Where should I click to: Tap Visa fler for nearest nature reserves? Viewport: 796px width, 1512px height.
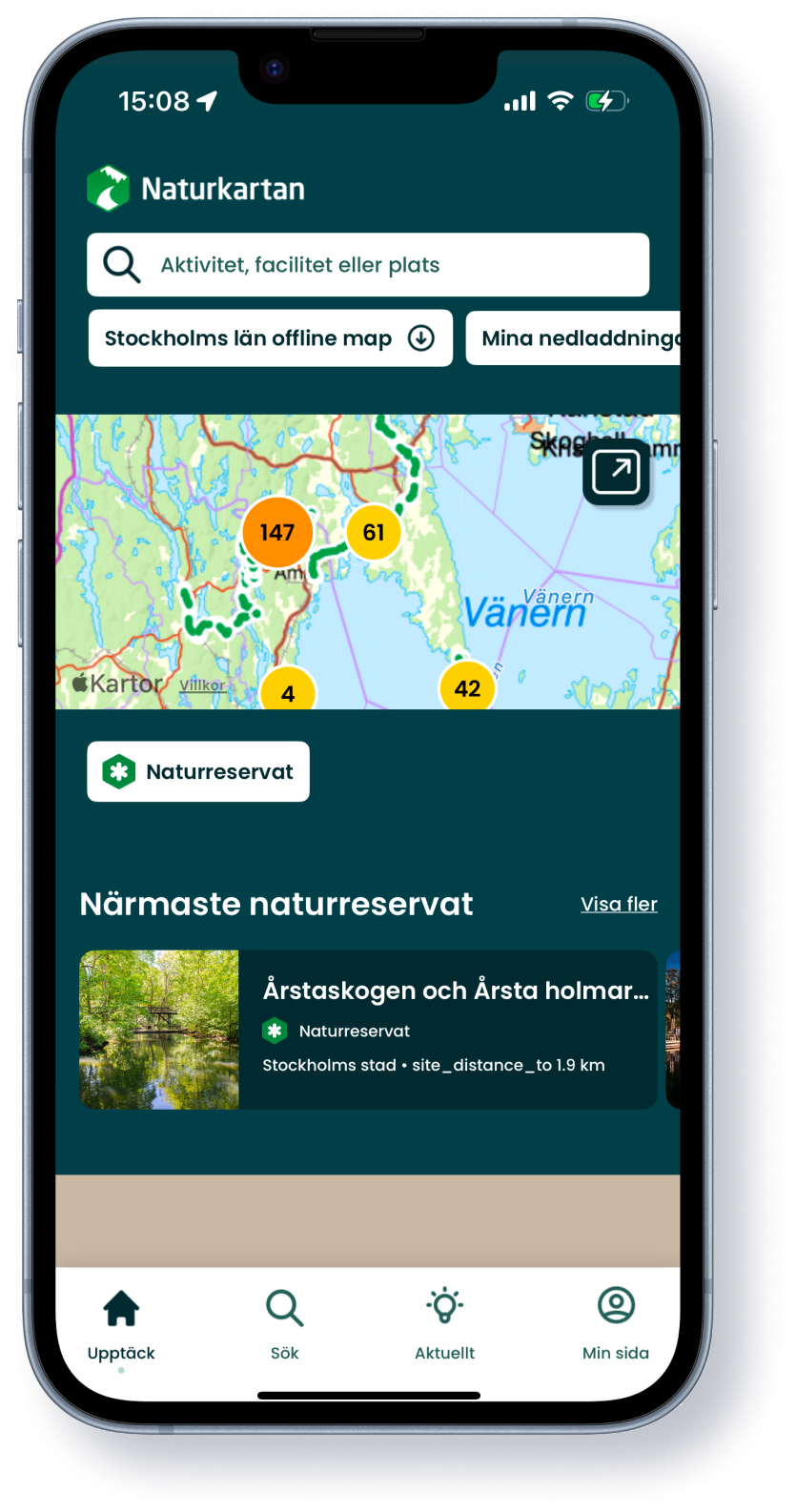click(619, 904)
